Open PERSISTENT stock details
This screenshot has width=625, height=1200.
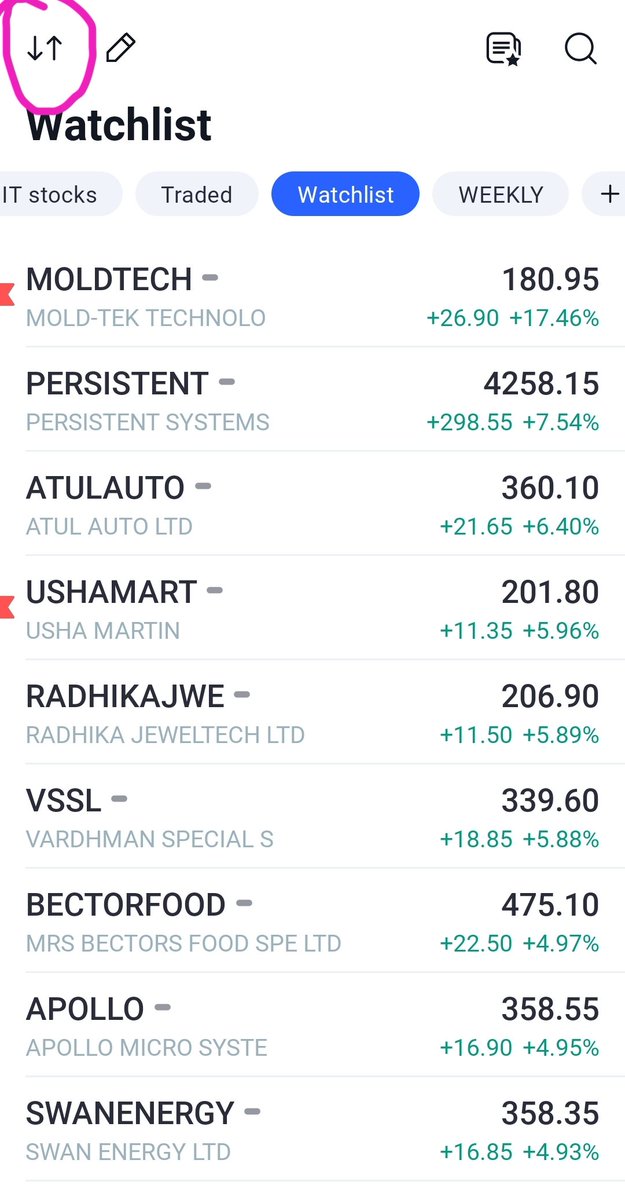tap(312, 400)
